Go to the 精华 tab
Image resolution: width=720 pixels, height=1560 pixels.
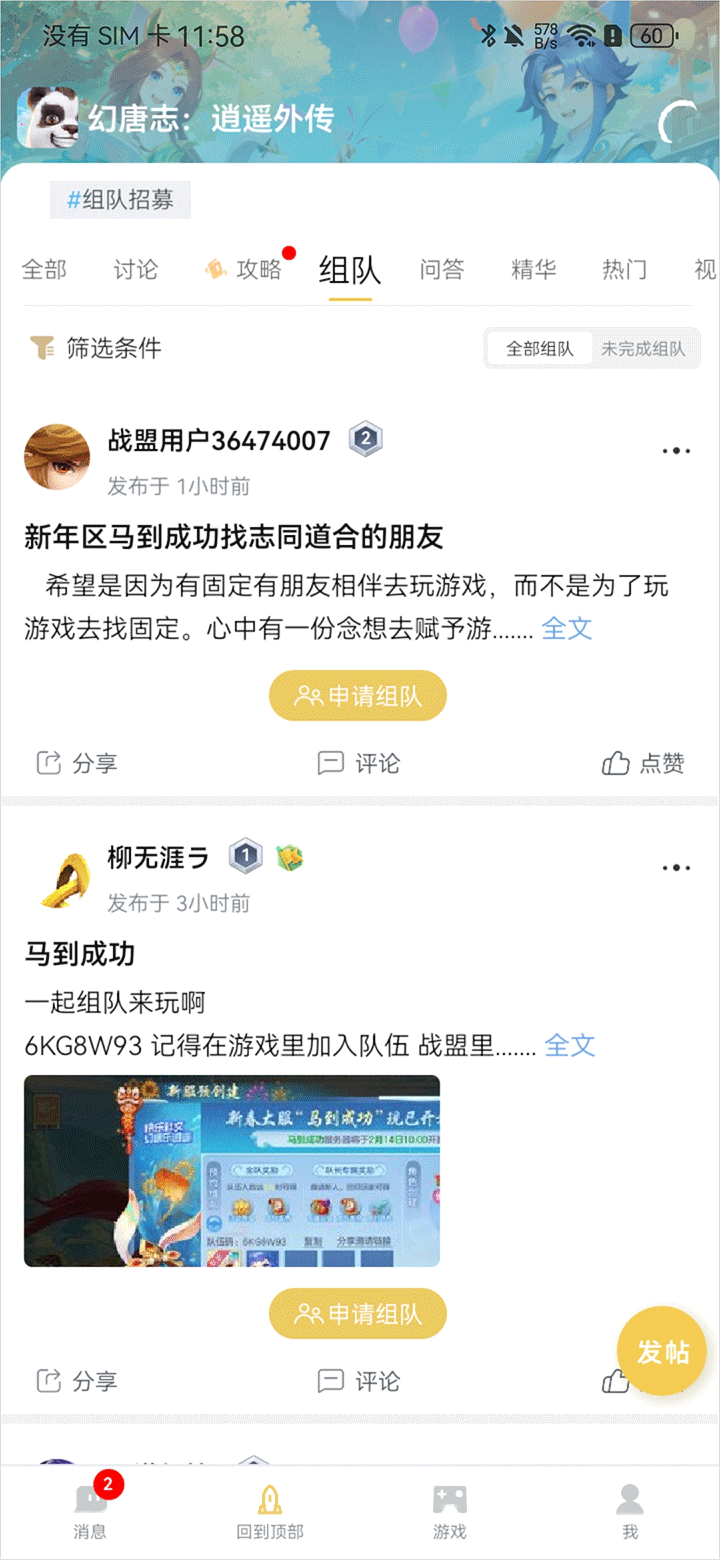click(533, 269)
